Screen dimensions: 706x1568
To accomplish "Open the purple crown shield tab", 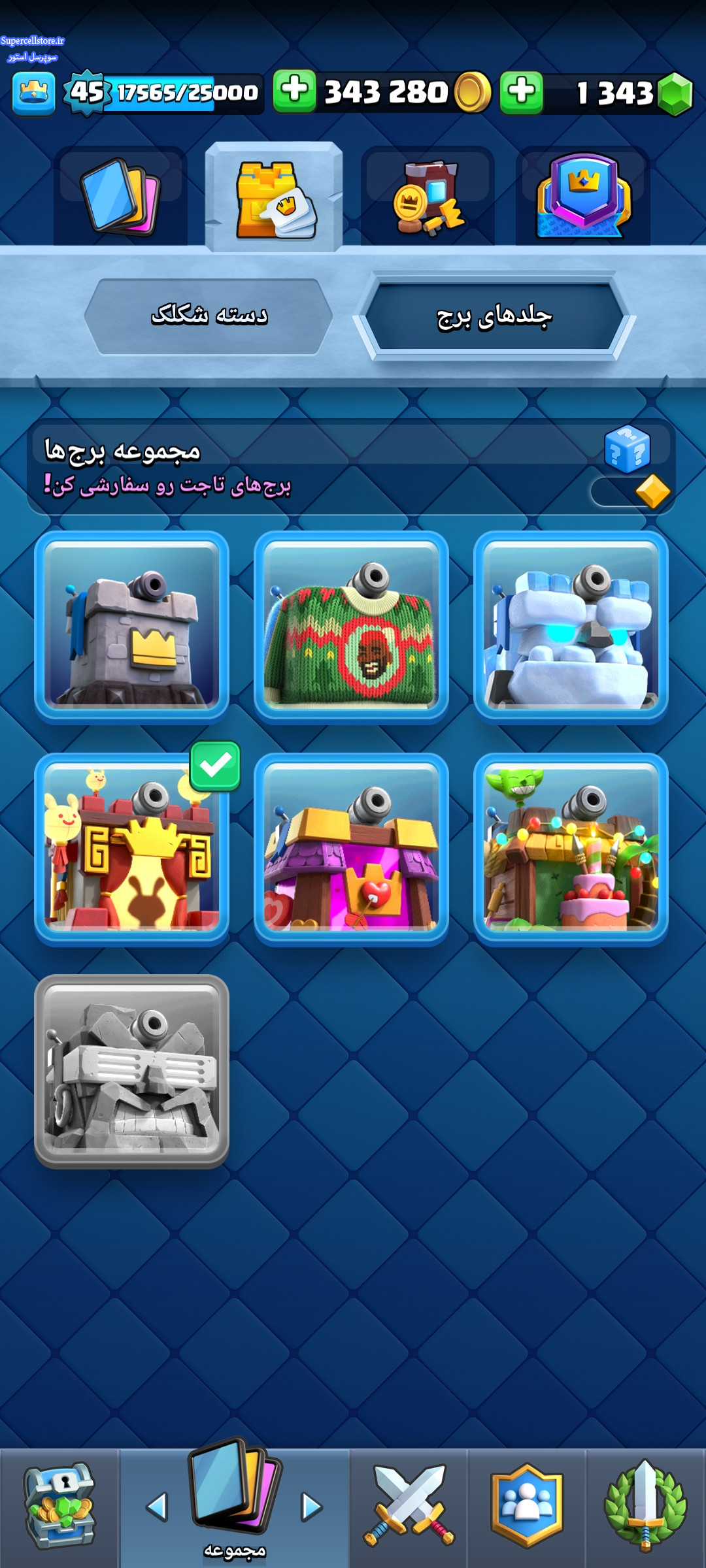I will point(583,196).
